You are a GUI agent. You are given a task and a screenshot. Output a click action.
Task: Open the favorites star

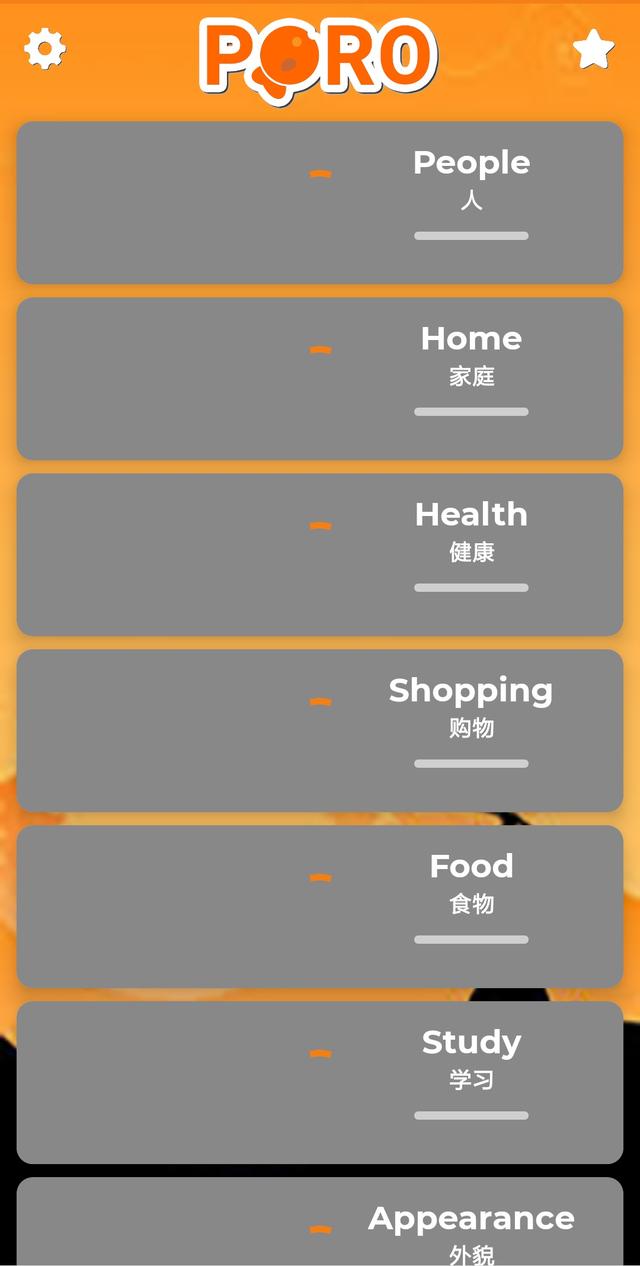click(593, 49)
